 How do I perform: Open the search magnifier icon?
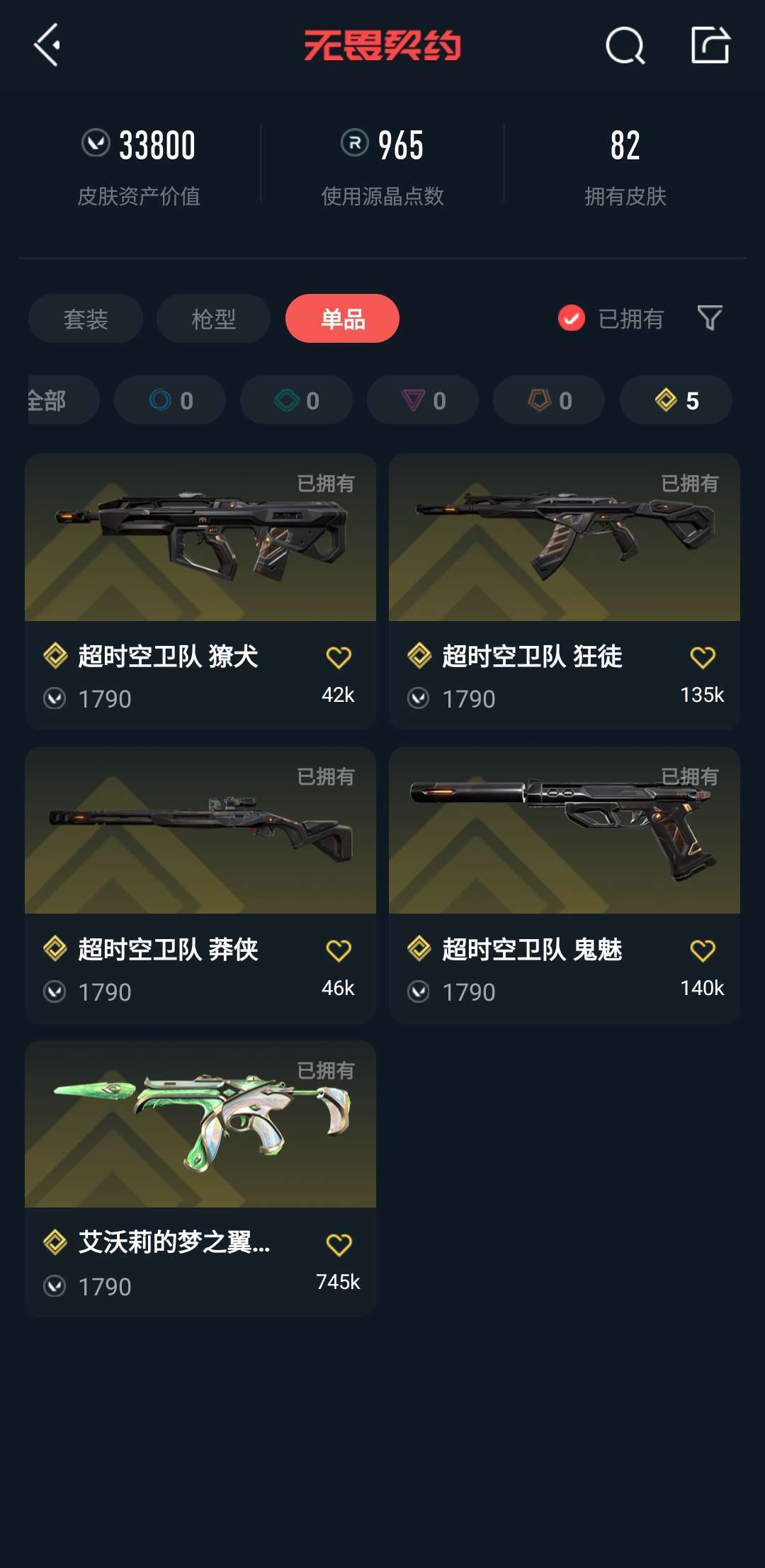pyautogui.click(x=625, y=47)
